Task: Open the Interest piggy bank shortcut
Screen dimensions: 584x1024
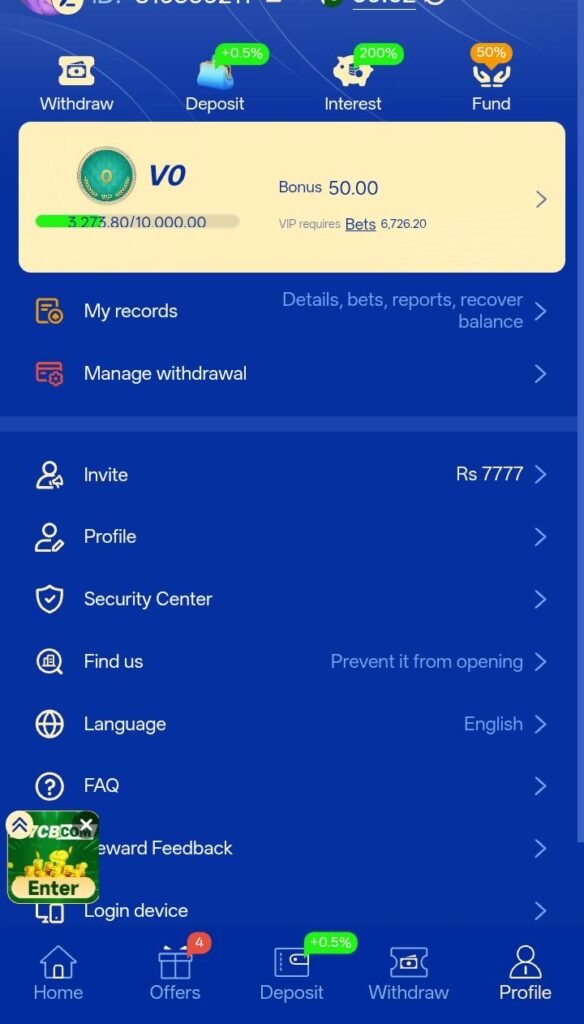Action: point(353,84)
